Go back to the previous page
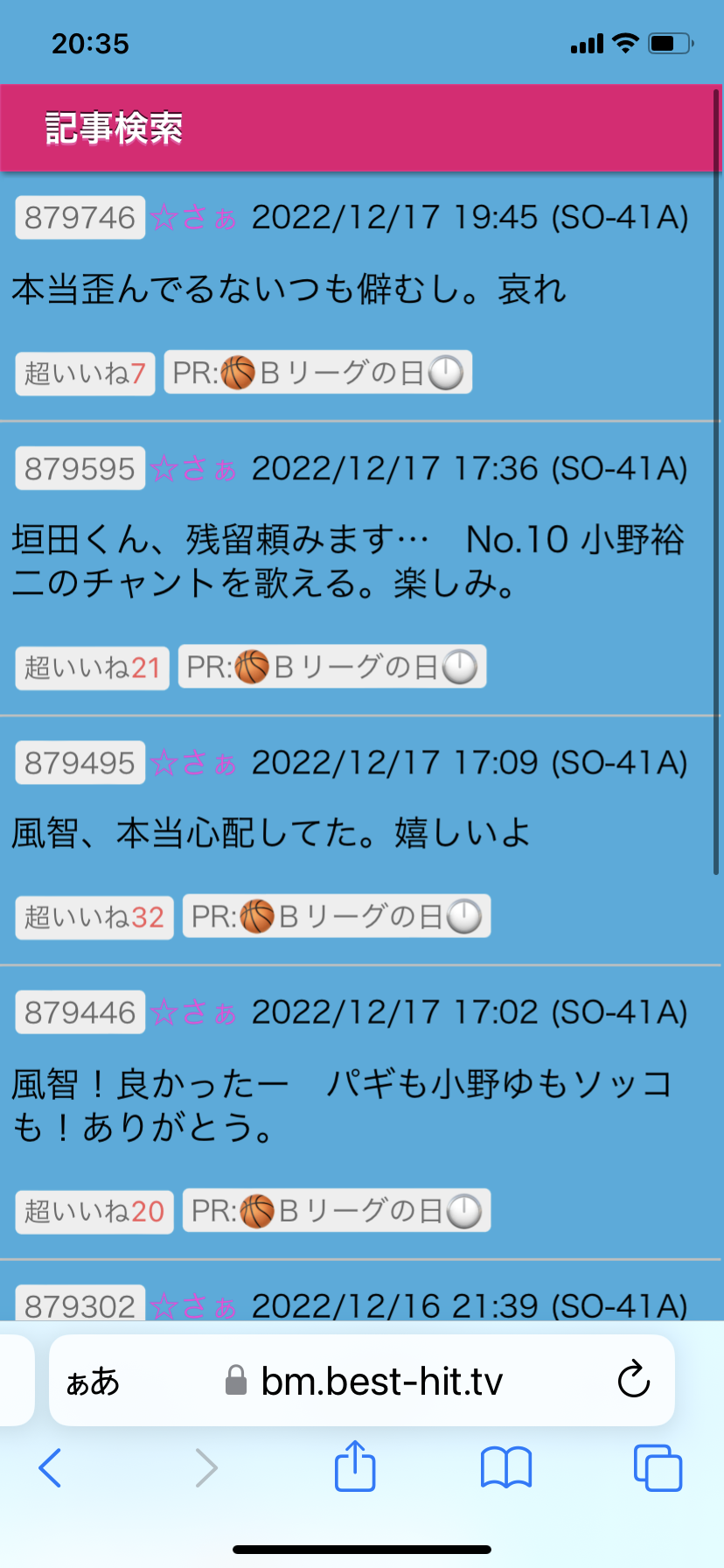 (x=51, y=1467)
